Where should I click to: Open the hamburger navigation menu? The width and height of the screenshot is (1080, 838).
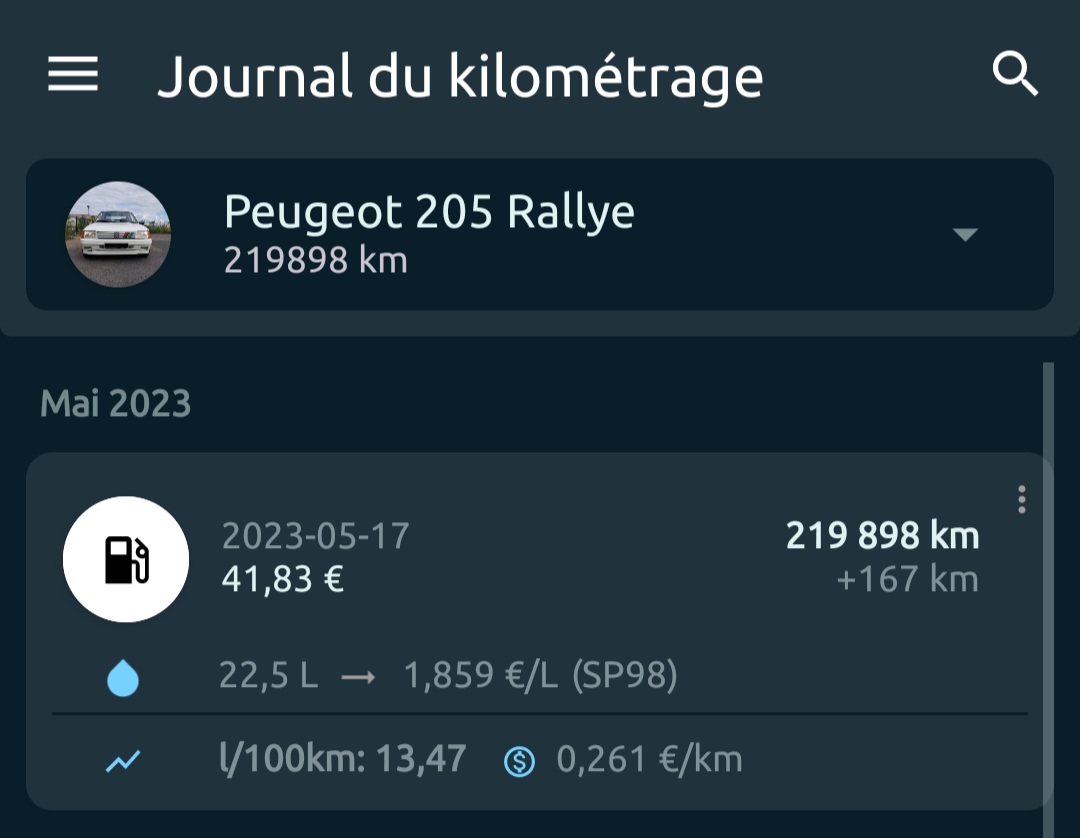pyautogui.click(x=73, y=75)
